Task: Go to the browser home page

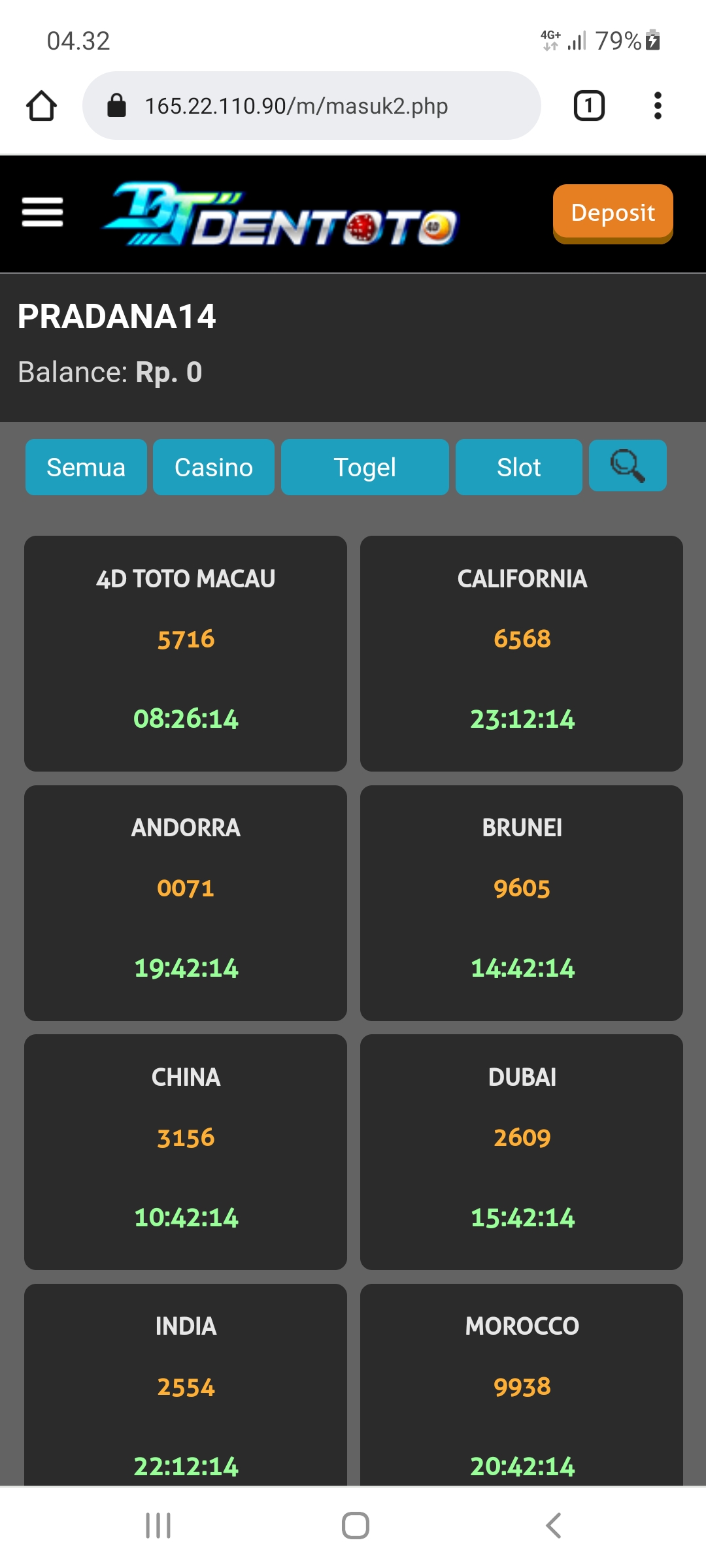Action: (42, 106)
